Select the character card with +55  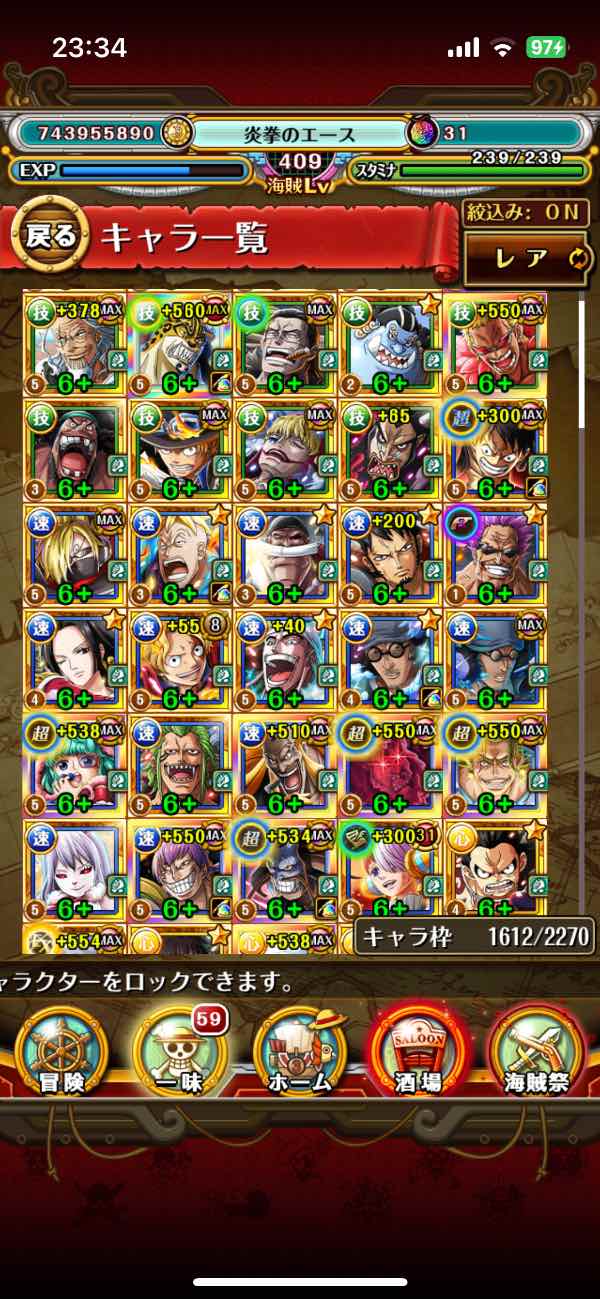coord(180,661)
